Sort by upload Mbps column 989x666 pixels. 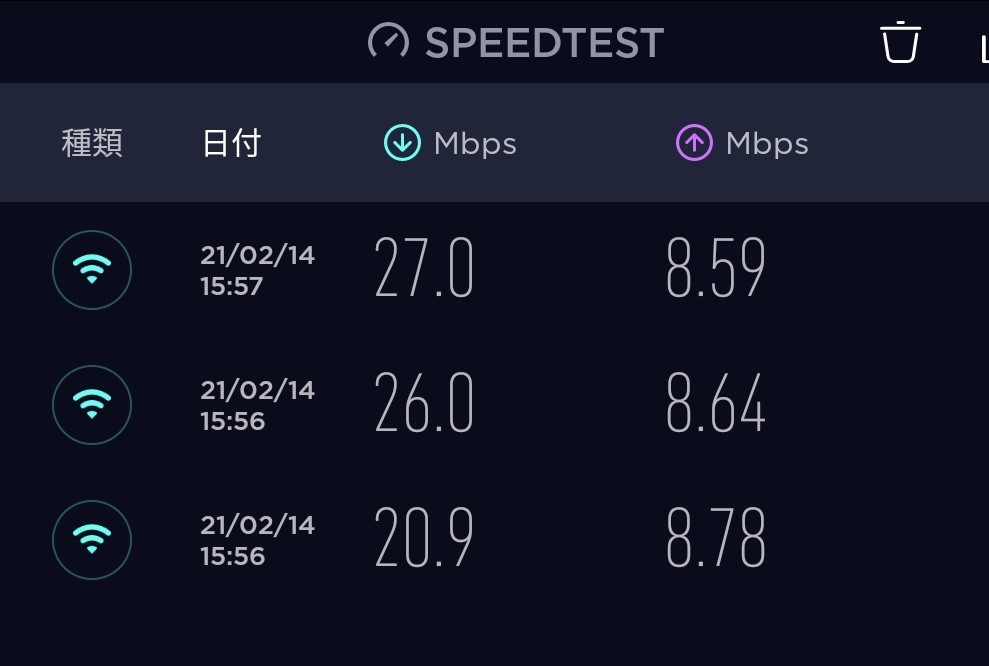click(x=742, y=144)
